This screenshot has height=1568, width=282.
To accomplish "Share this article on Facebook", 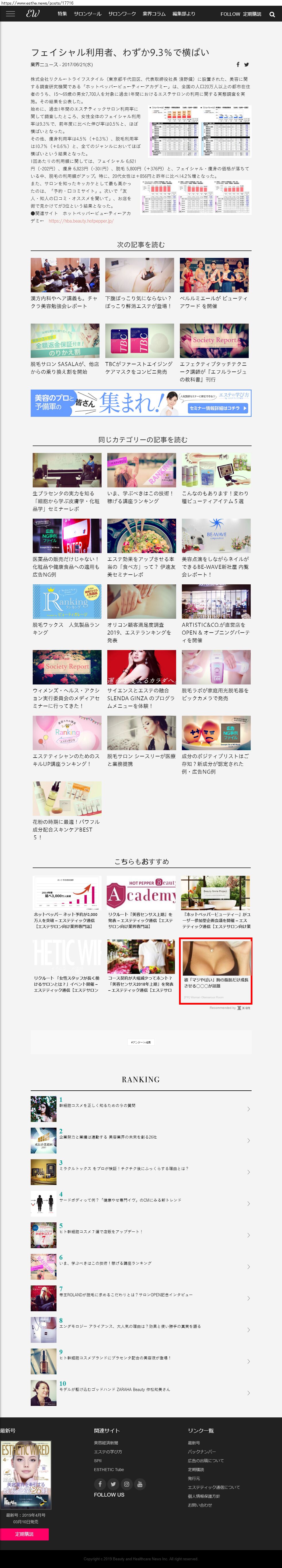I will pyautogui.click(x=238, y=65).
